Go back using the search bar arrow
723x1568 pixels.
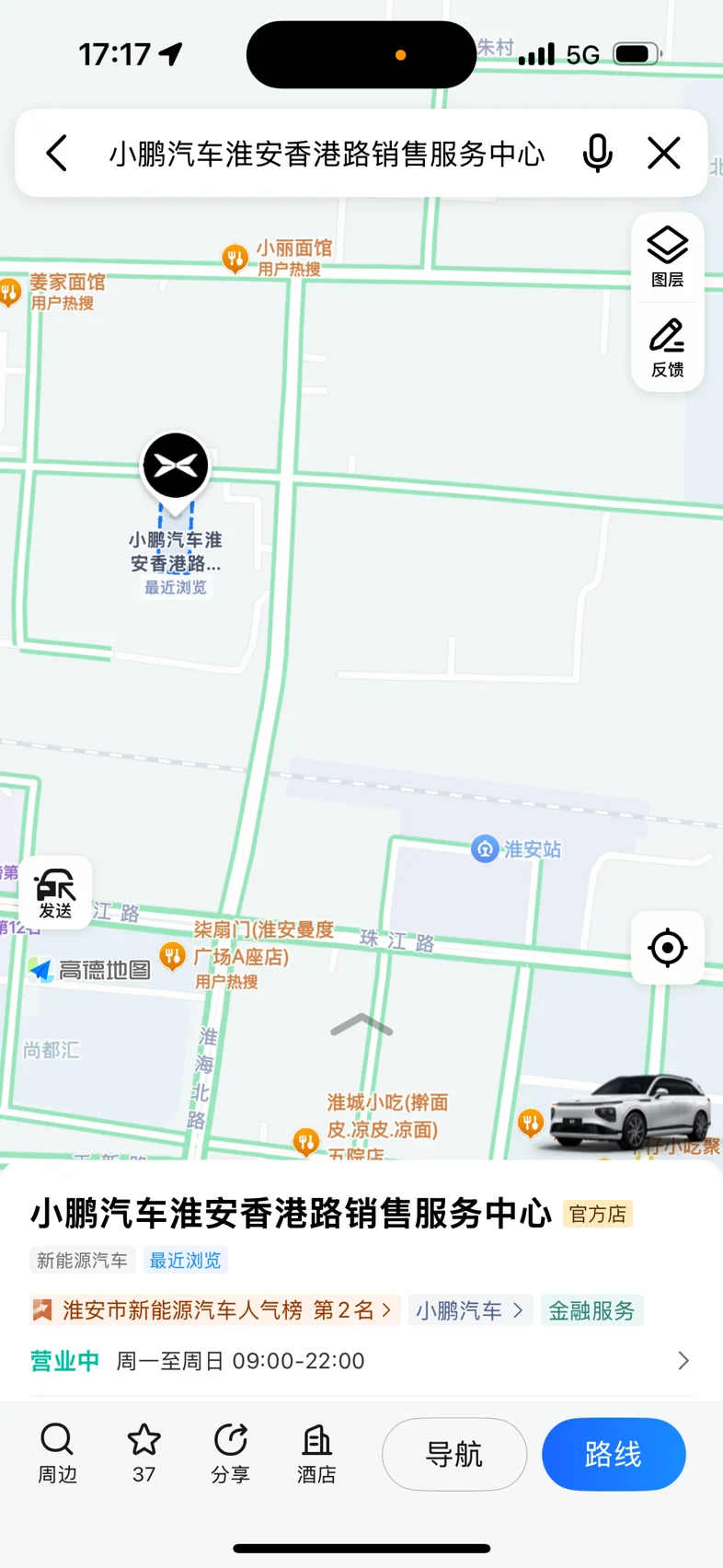click(57, 153)
